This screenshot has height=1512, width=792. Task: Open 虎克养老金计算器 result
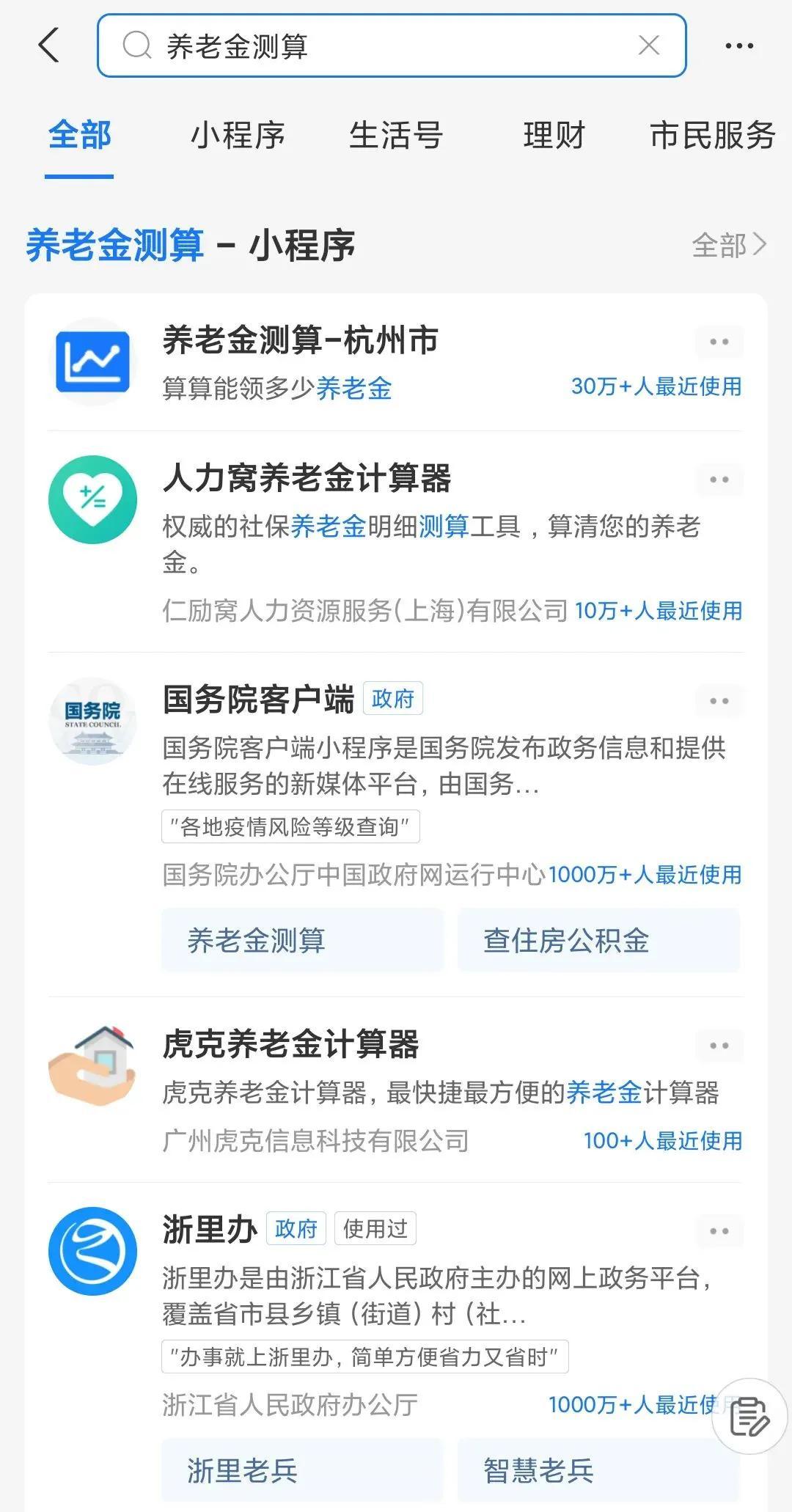[290, 1044]
